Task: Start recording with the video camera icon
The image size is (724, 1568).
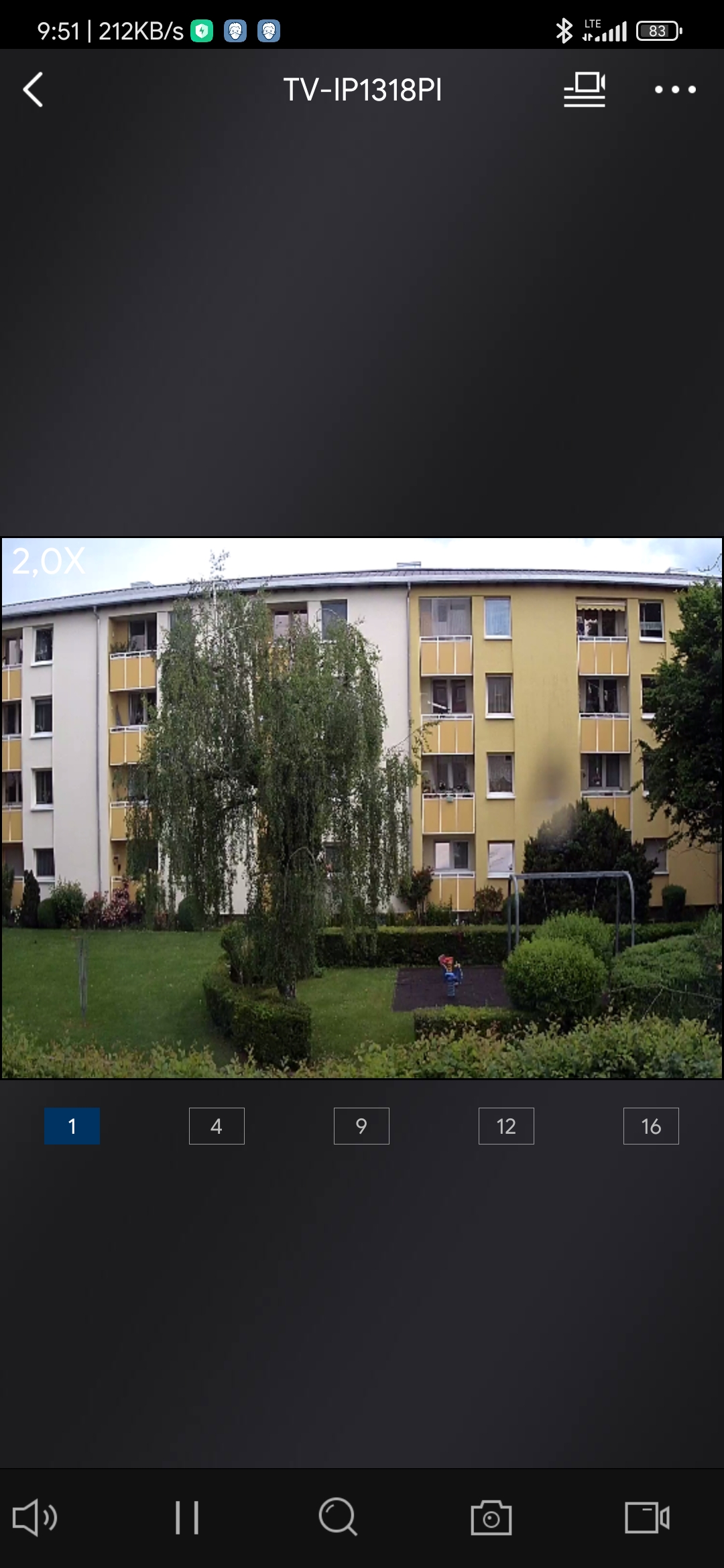Action: [x=647, y=1517]
